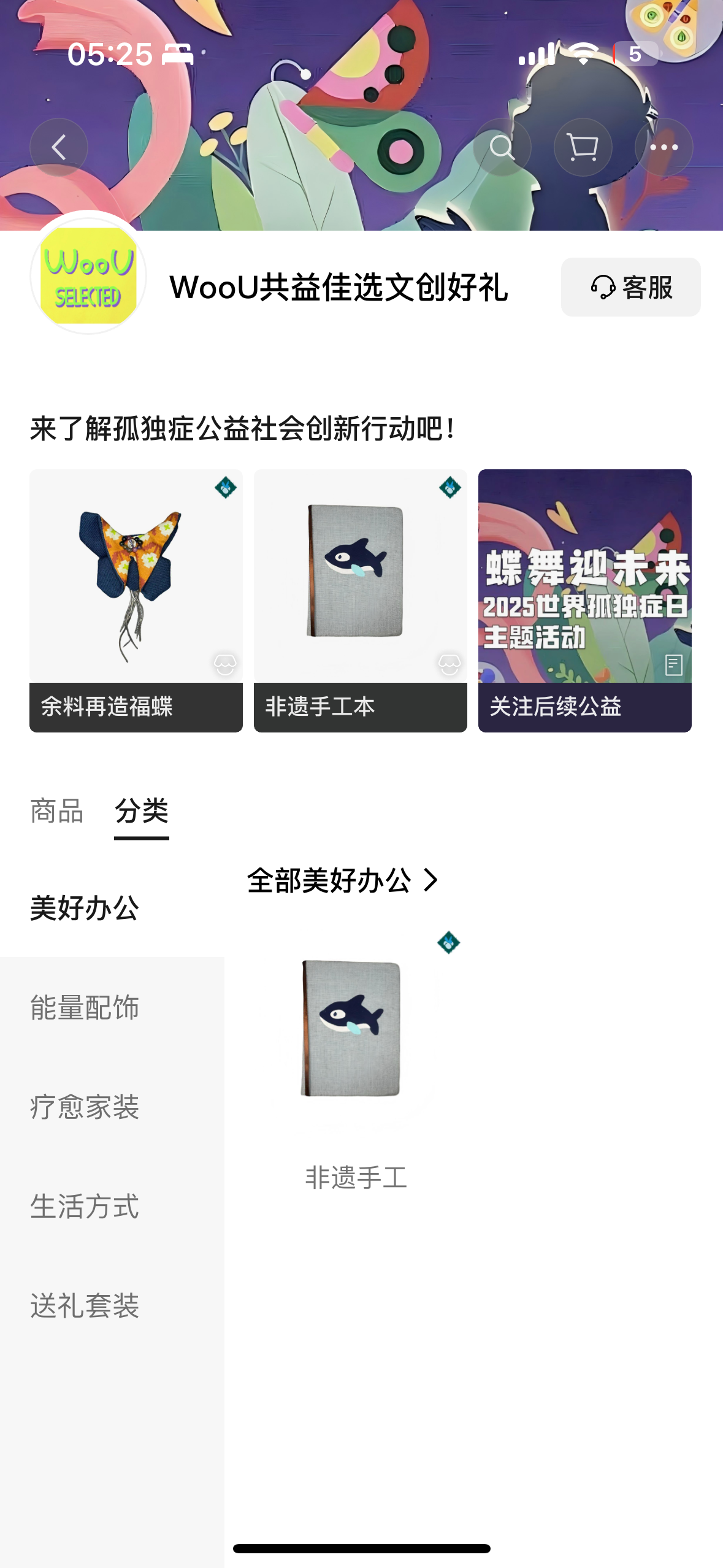Select the 分类 tab
The height and width of the screenshot is (1568, 723).
tap(142, 811)
